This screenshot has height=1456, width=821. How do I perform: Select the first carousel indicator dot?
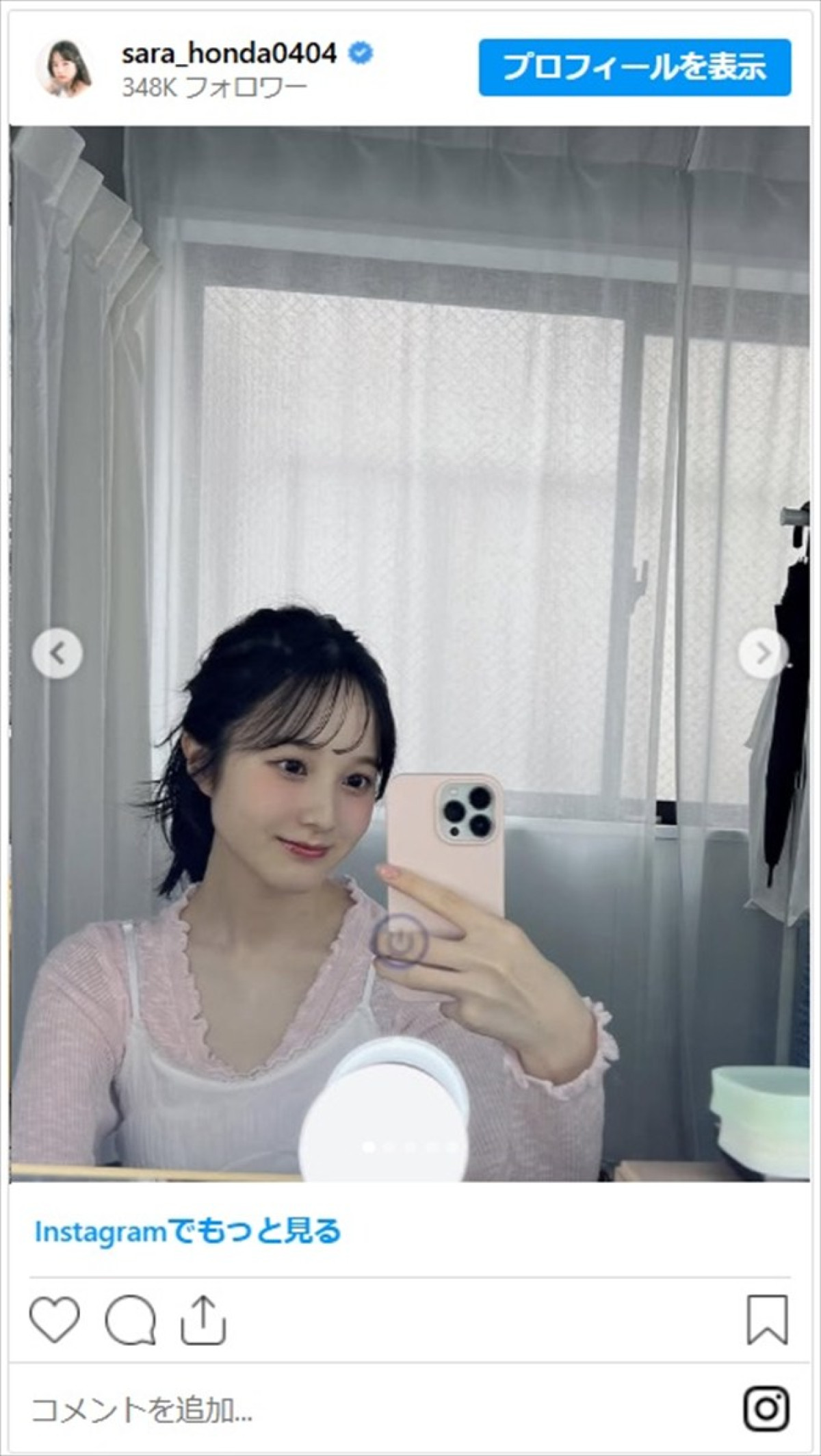(367, 1147)
